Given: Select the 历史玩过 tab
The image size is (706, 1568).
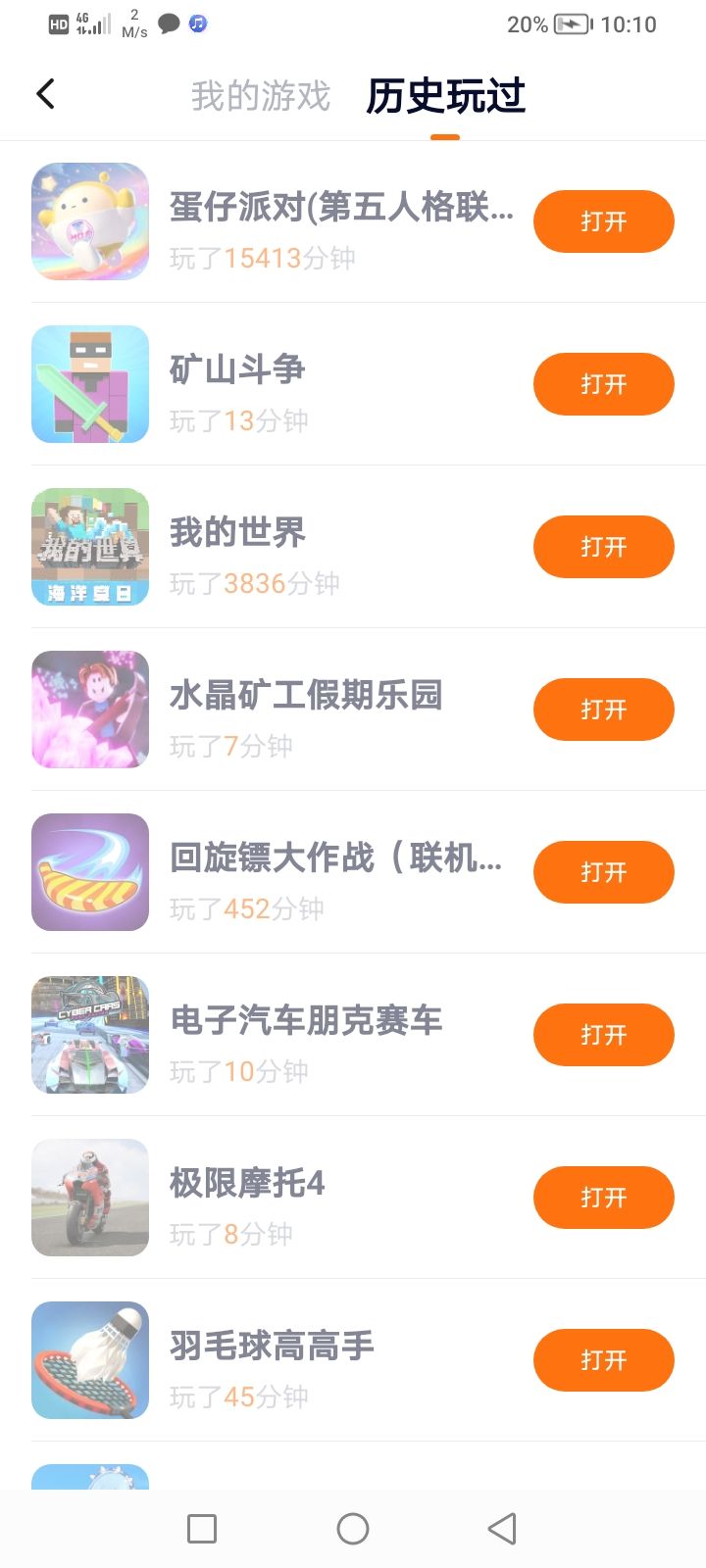Looking at the screenshot, I should click(x=445, y=96).
